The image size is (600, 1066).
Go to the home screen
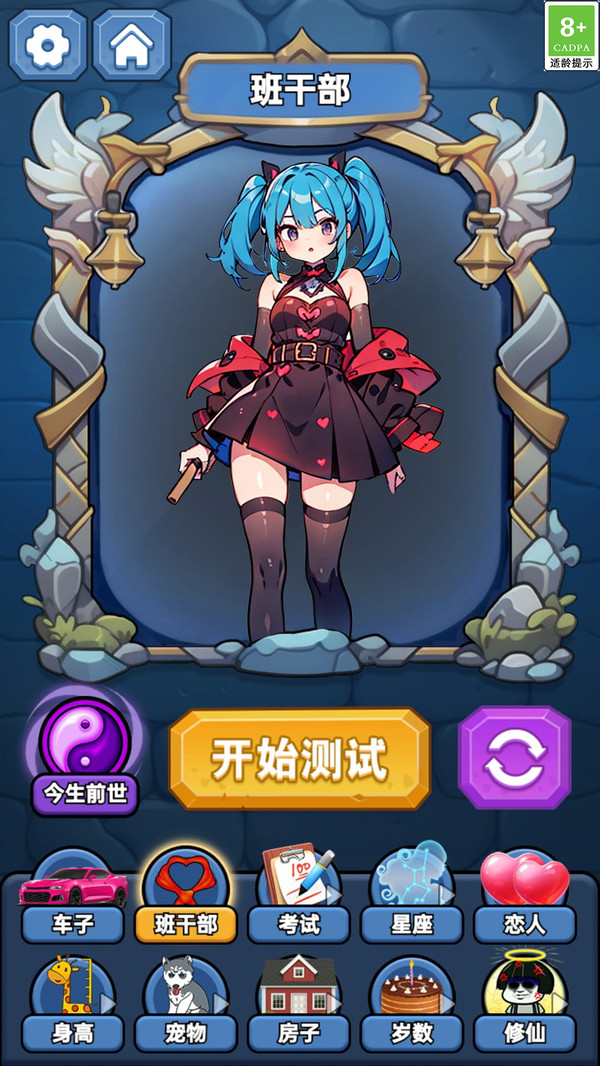pyautogui.click(x=132, y=45)
